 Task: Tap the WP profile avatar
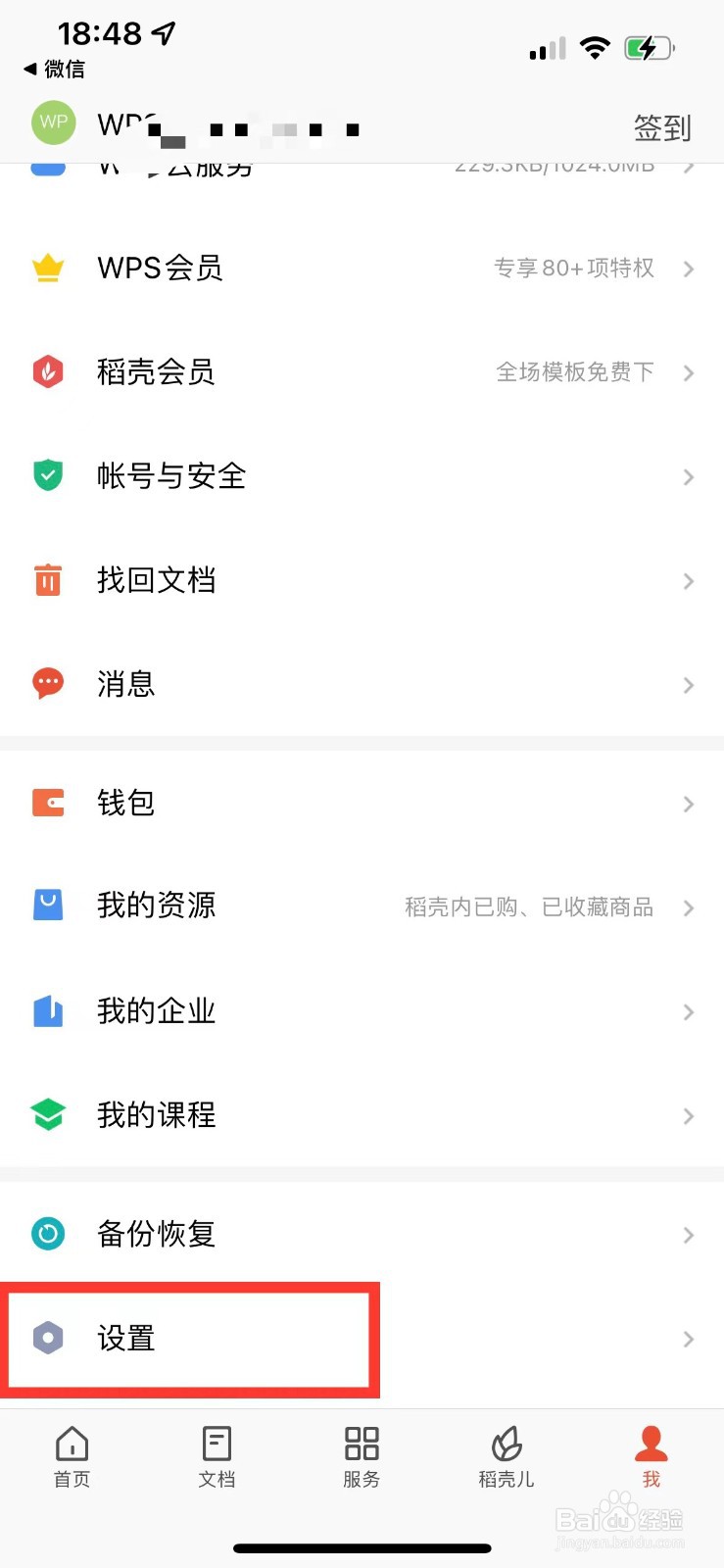click(x=54, y=122)
